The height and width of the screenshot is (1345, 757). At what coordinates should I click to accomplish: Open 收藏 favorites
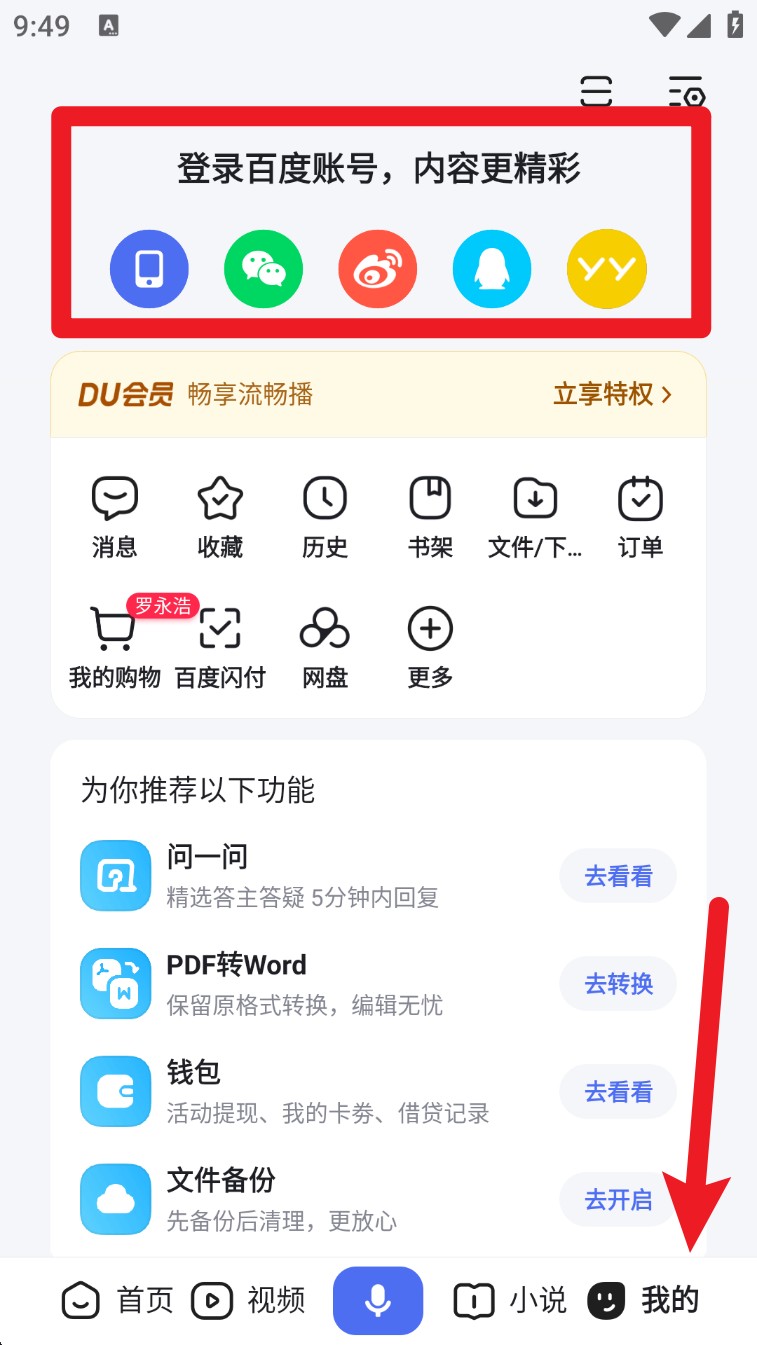pyautogui.click(x=220, y=517)
